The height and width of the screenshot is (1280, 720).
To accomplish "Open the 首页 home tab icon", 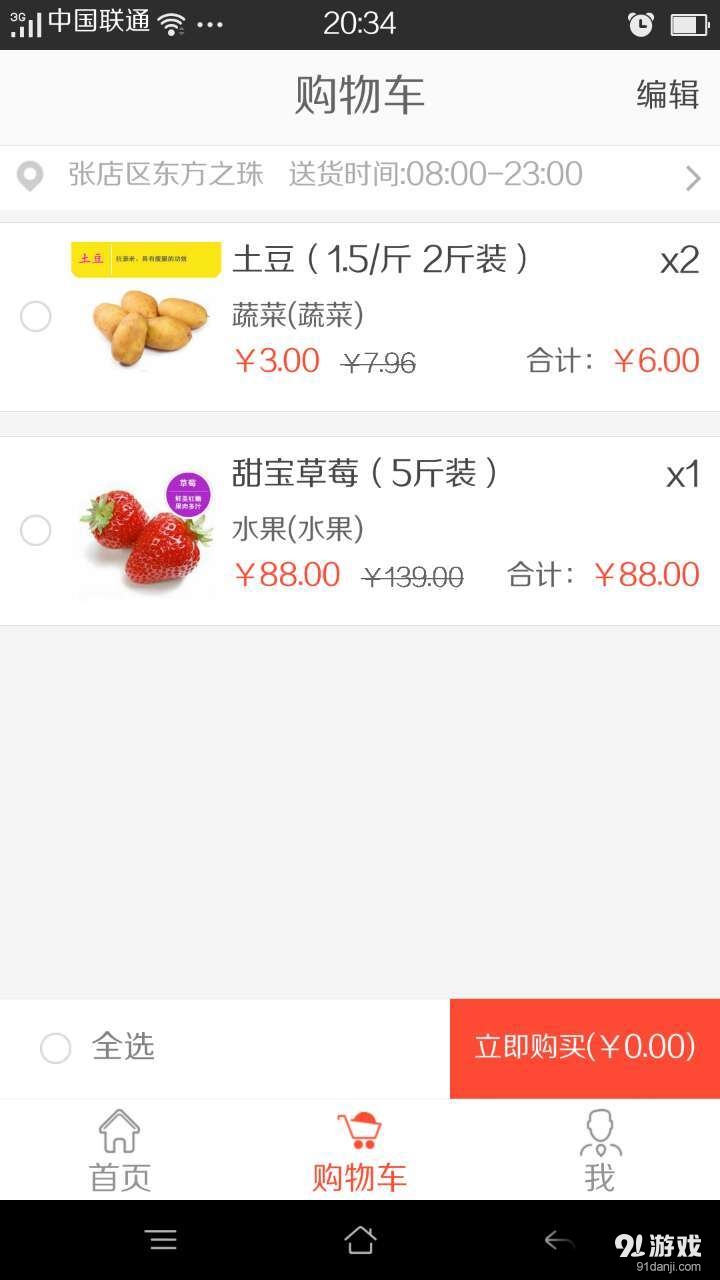I will coord(119,1131).
